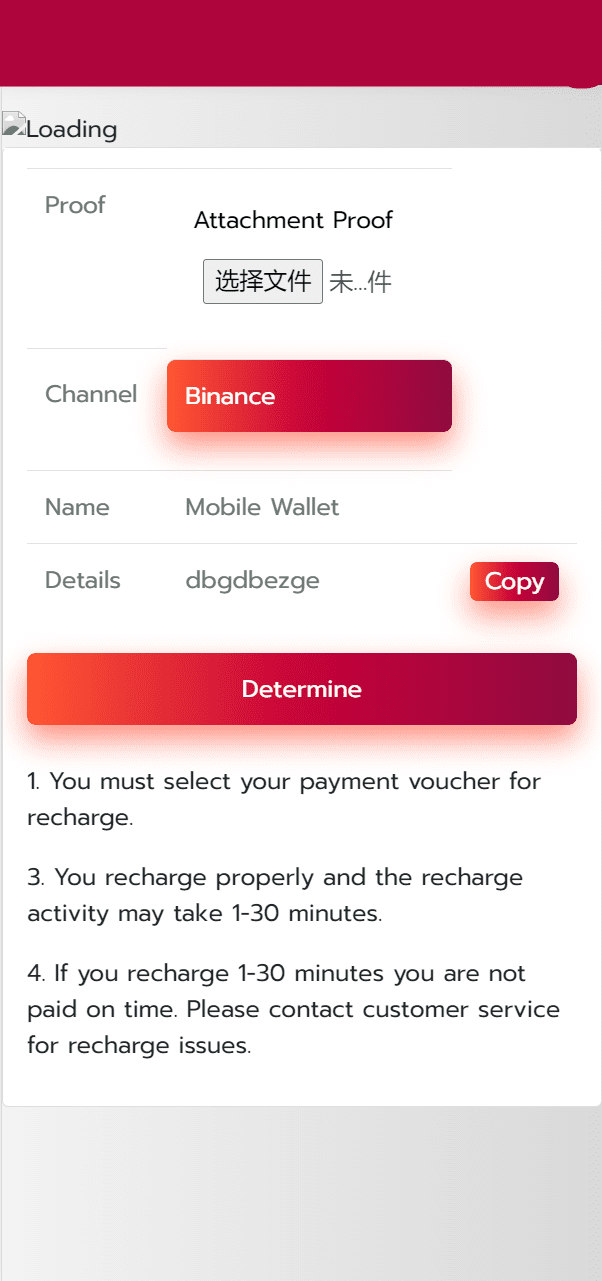This screenshot has width=602, height=1281.
Task: Tap the choose file button for proof
Action: 262,281
